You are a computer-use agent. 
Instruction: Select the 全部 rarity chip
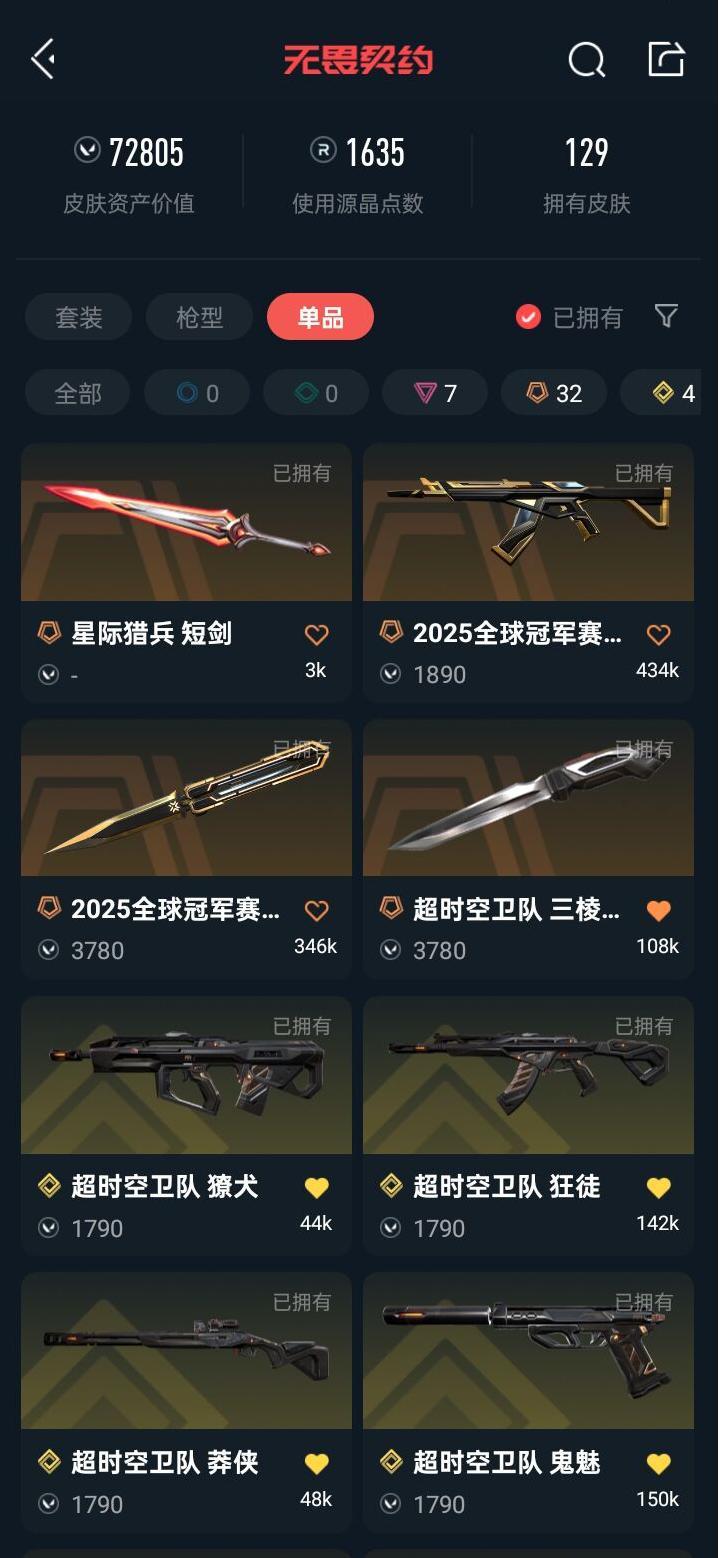(x=78, y=393)
